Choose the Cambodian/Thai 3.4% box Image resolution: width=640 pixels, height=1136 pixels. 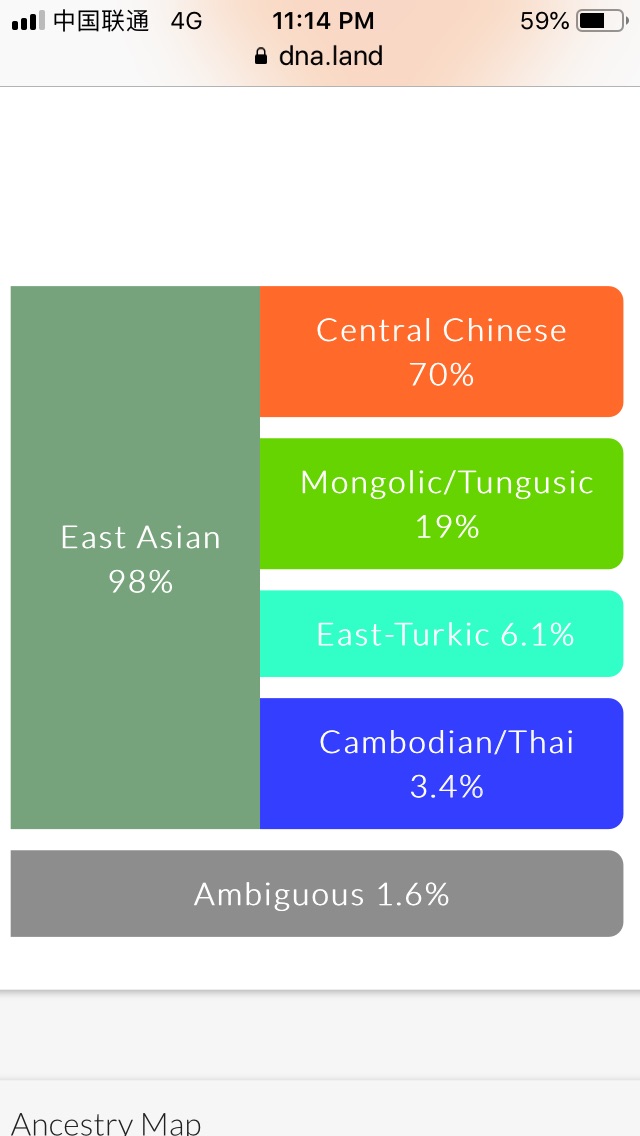441,764
